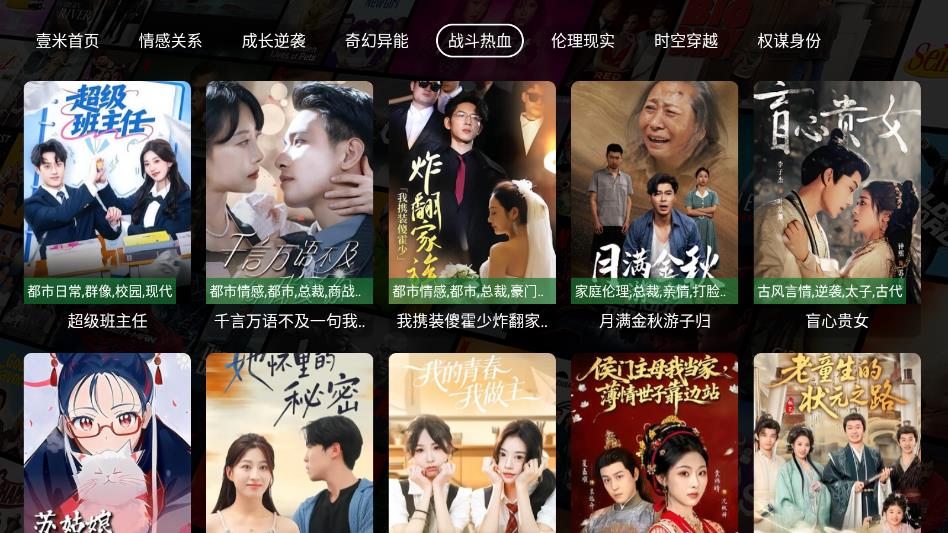Select the 权谋身份 tab
948x533 pixels.
pyautogui.click(x=789, y=41)
